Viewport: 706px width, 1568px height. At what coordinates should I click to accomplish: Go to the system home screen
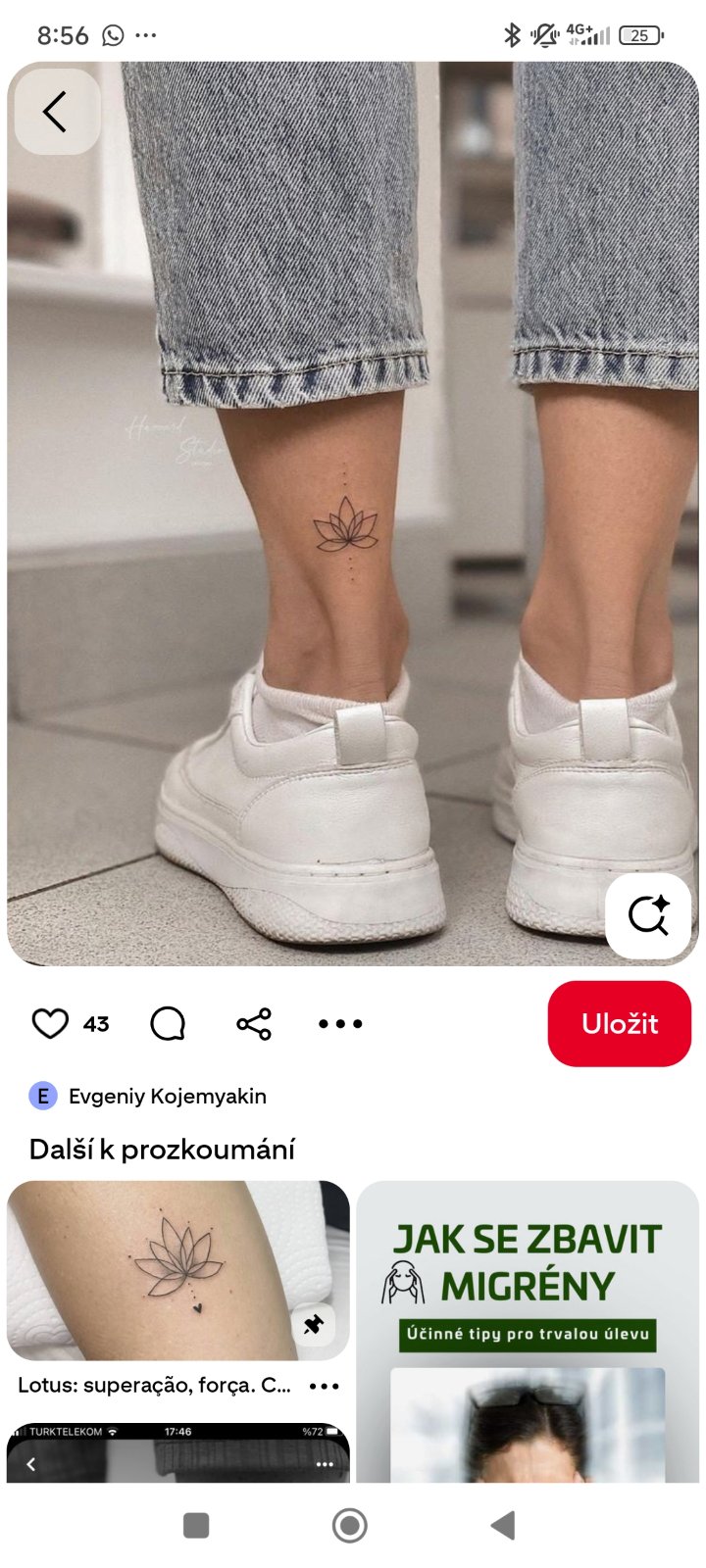(x=350, y=1525)
